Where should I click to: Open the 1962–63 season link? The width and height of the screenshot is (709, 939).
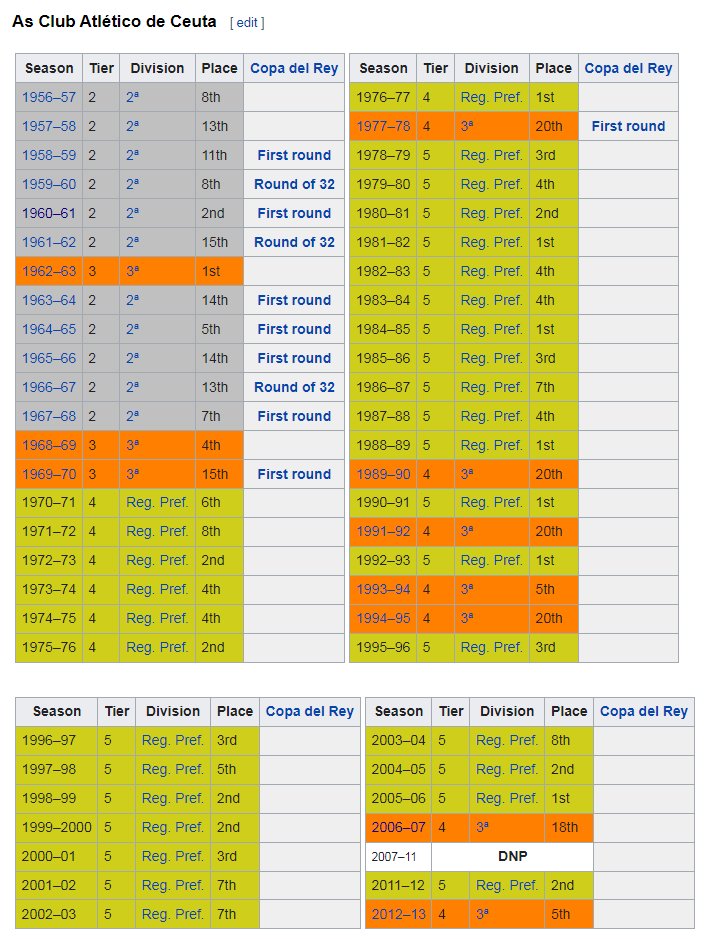[48, 272]
